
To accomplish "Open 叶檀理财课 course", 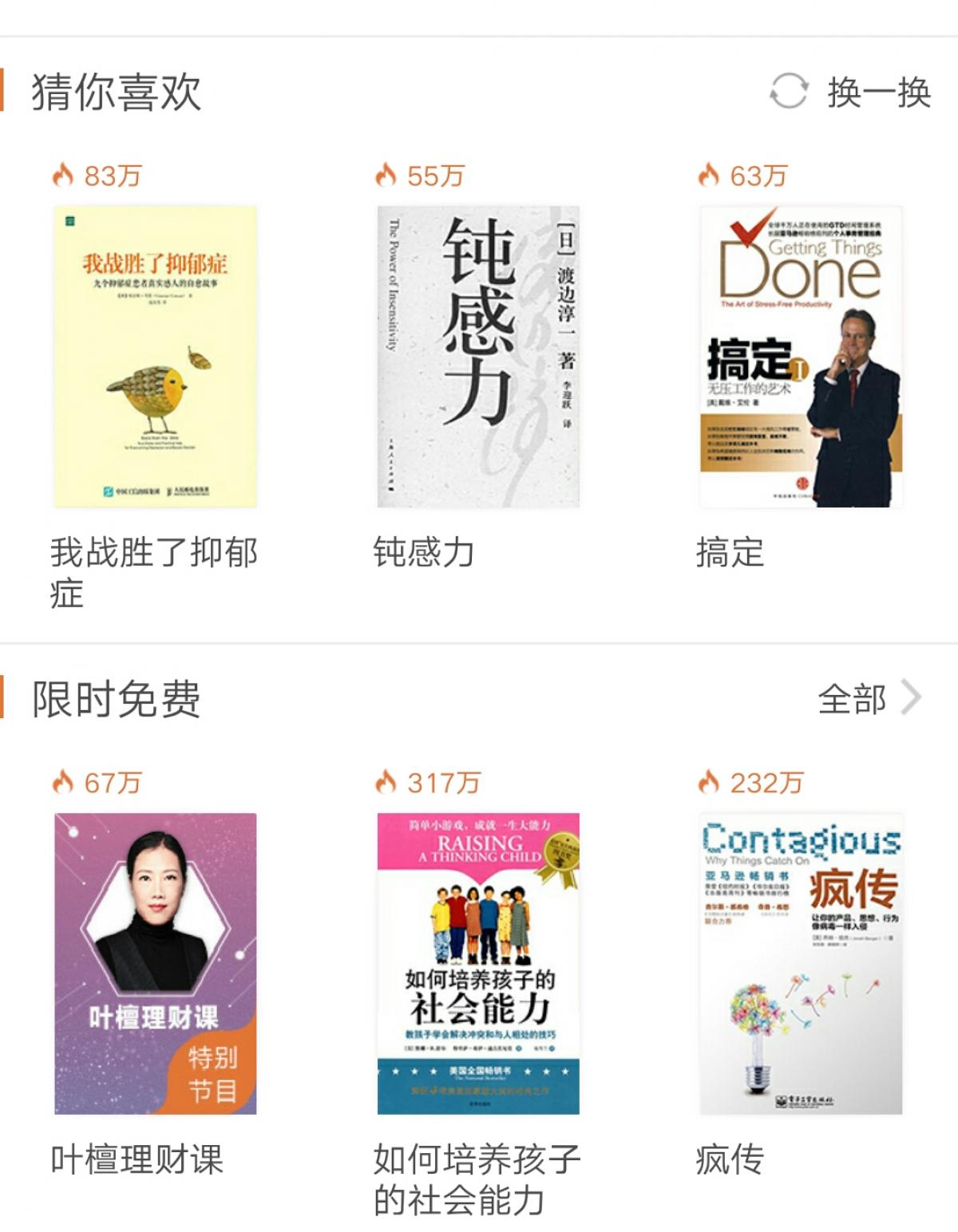I will tap(155, 963).
